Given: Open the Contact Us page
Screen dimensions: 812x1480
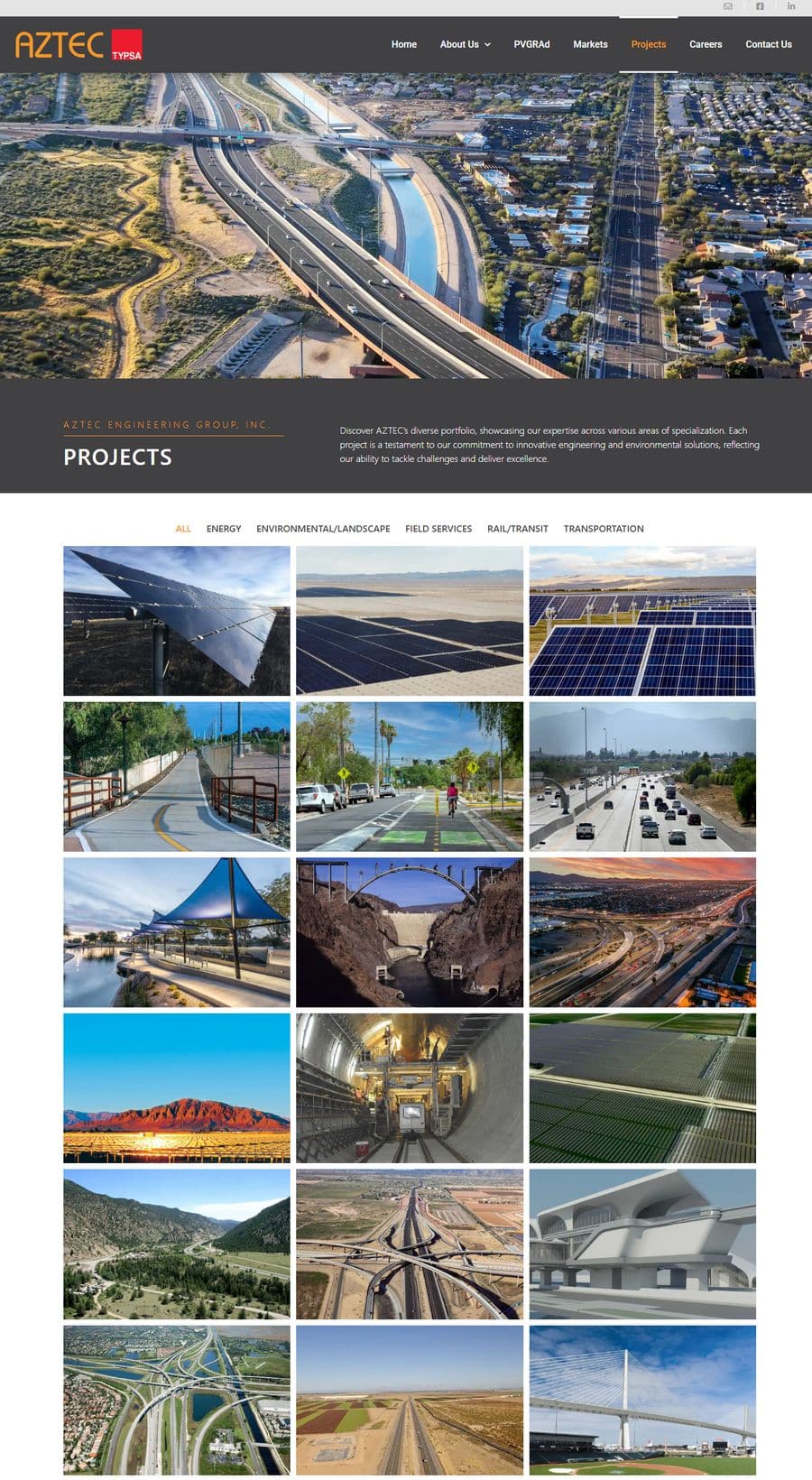Looking at the screenshot, I should (769, 44).
